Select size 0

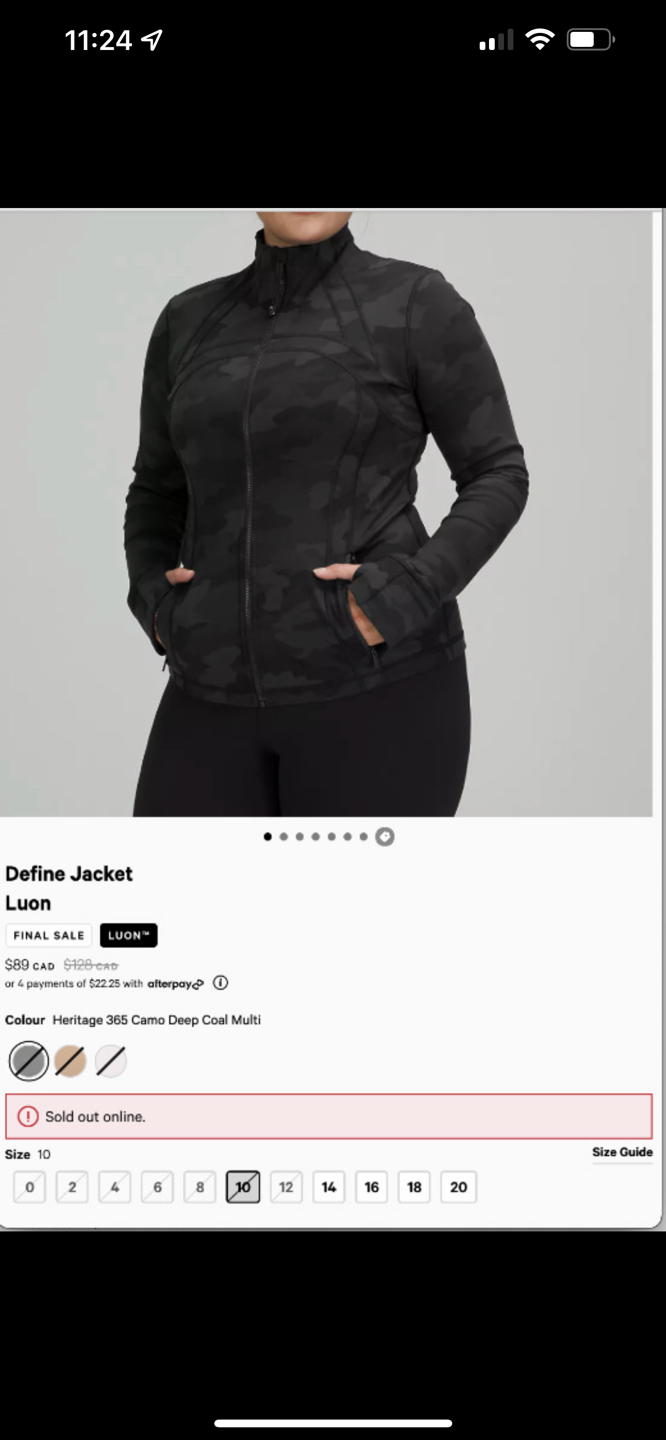[30, 1187]
